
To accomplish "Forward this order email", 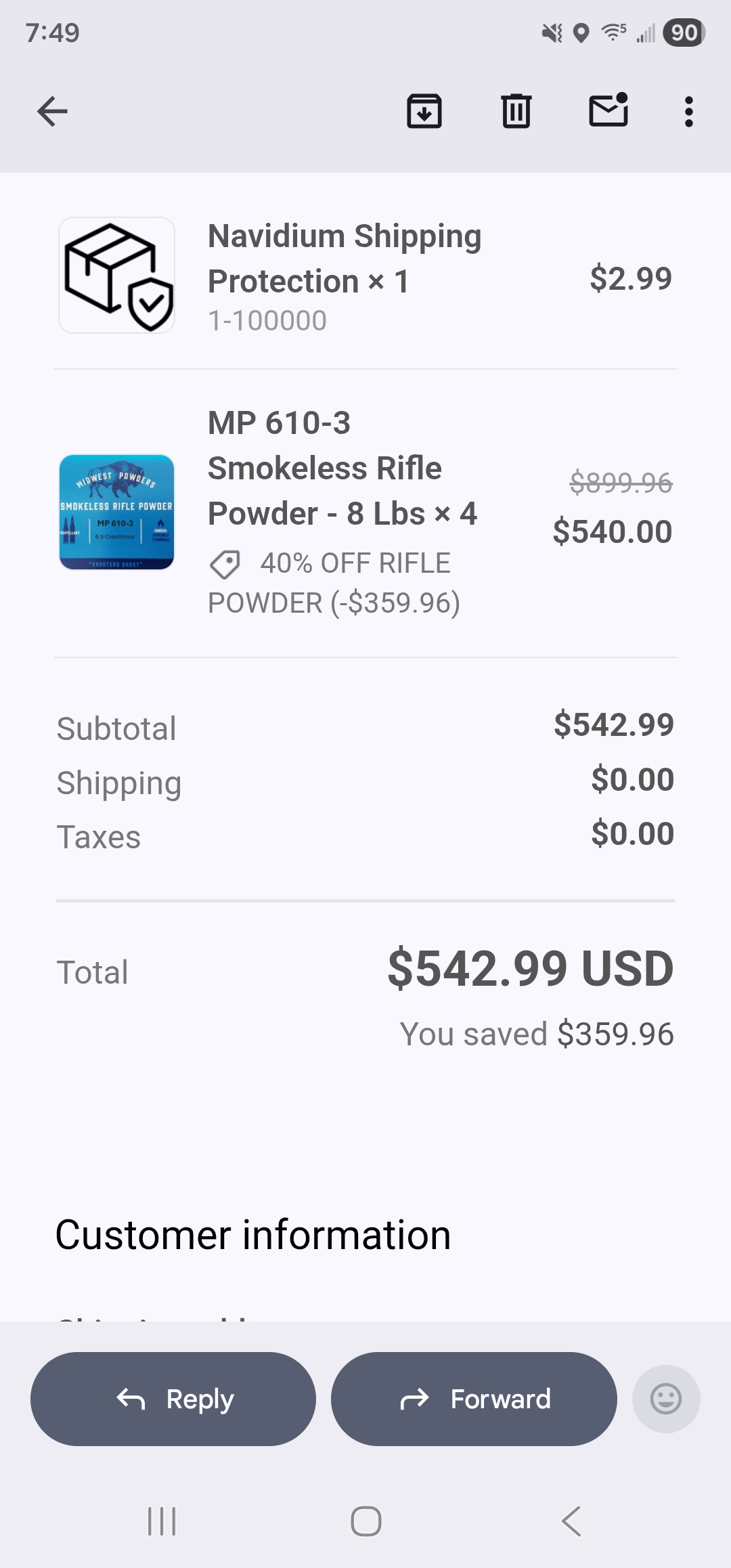I will coord(474,1399).
